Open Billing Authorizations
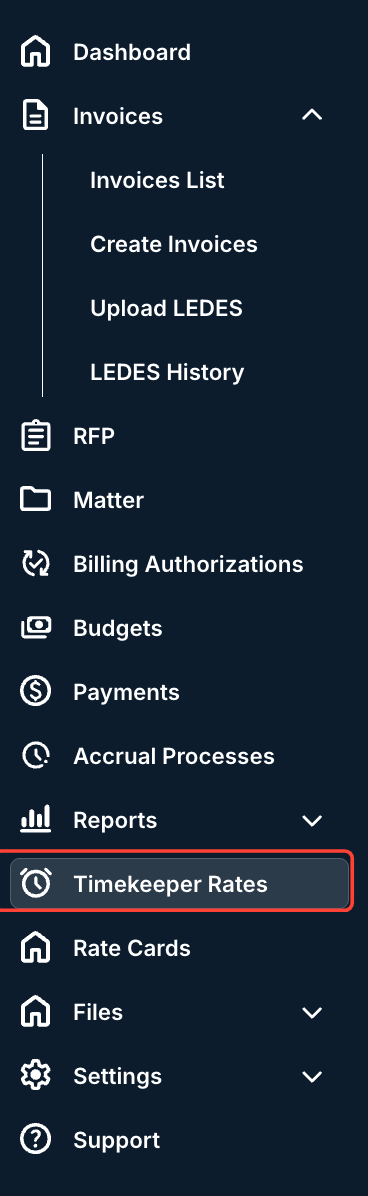The width and height of the screenshot is (368, 1196). [179, 564]
